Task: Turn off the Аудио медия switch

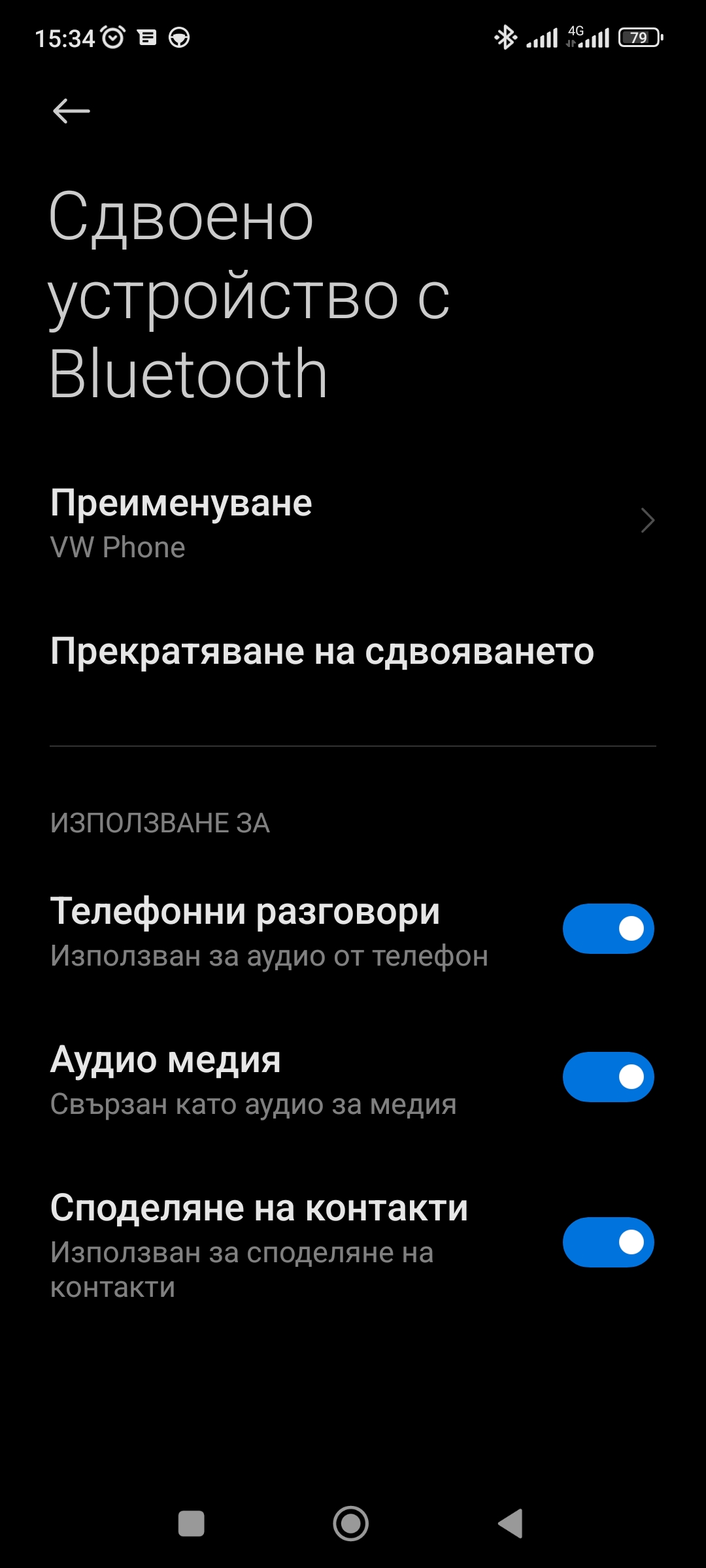Action: [608, 1077]
